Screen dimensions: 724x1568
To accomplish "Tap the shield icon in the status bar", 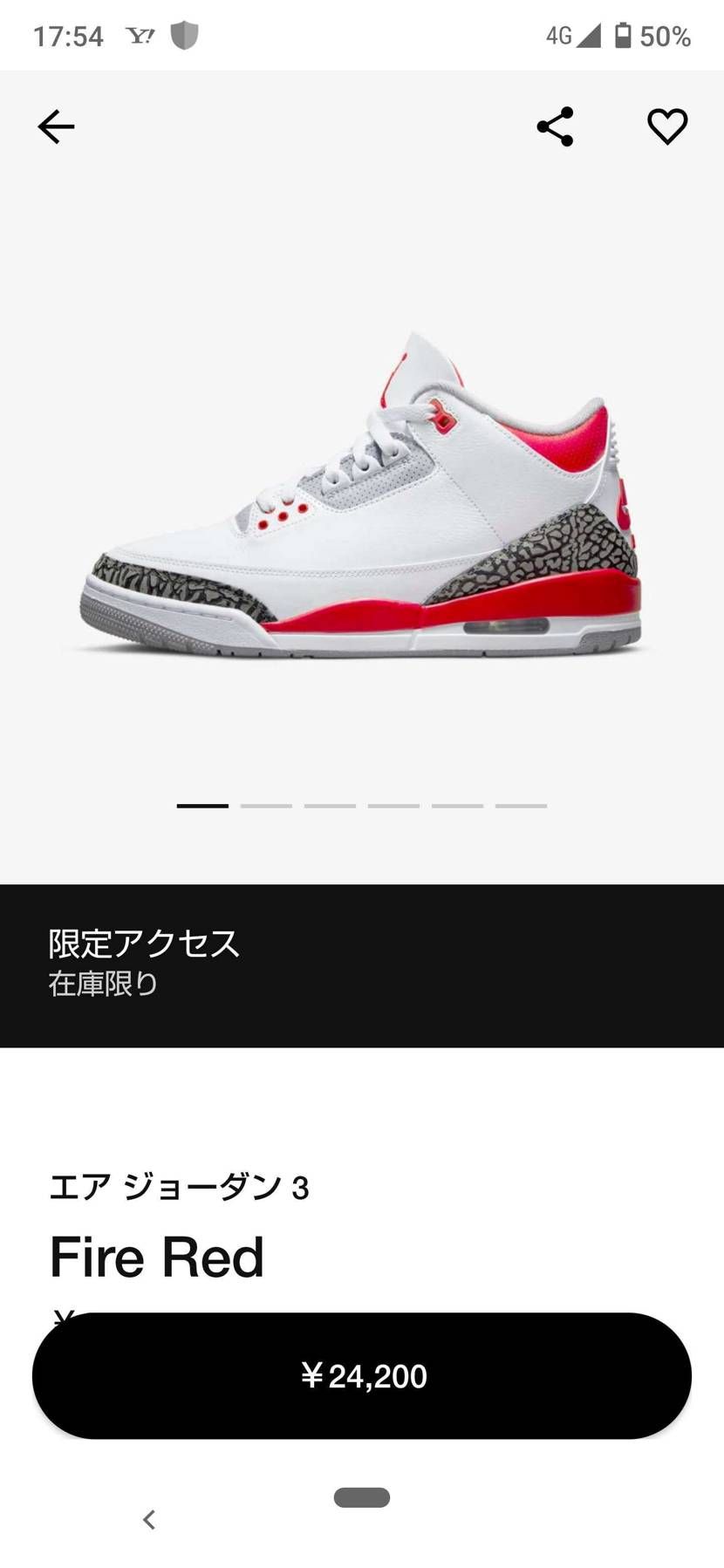I will click(183, 35).
